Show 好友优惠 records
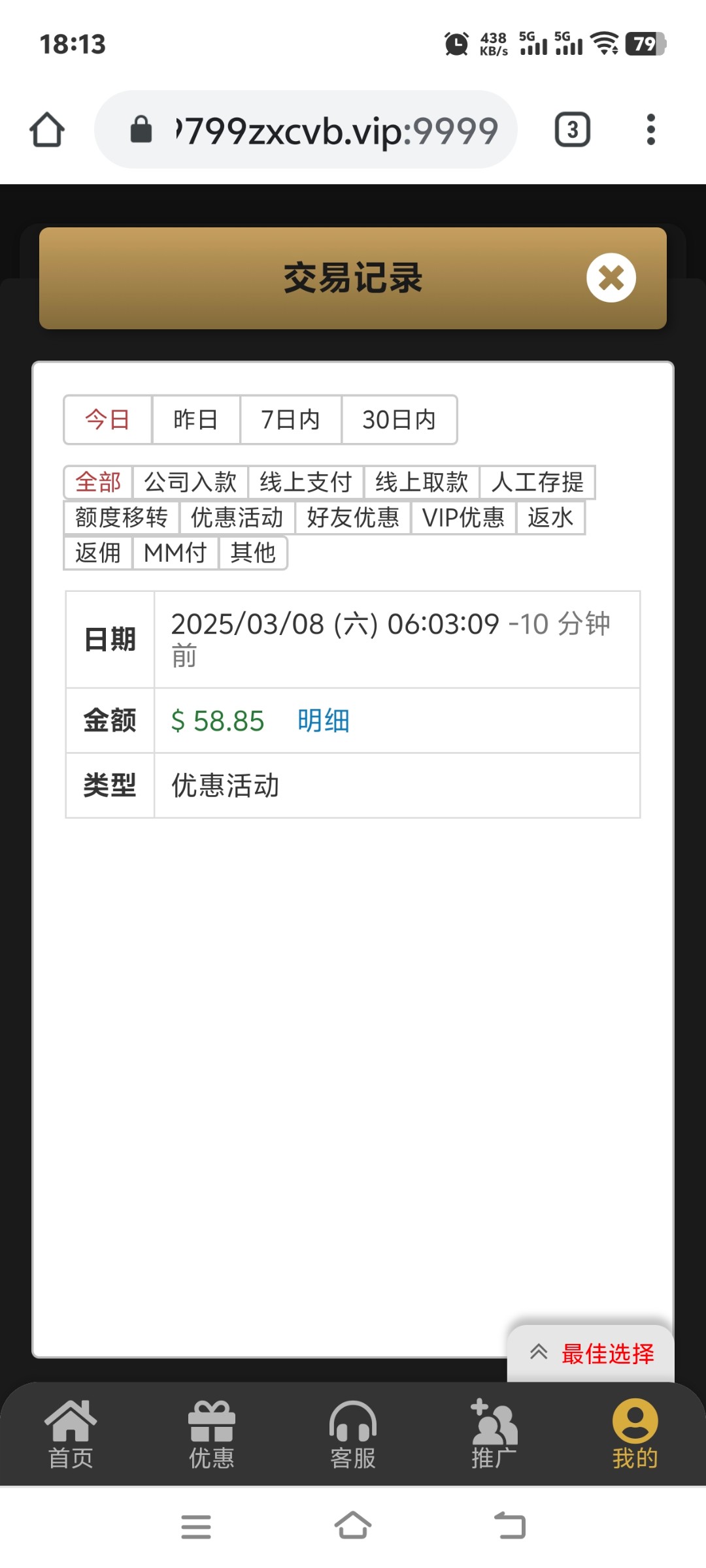Viewport: 706px width, 1568px height. [353, 517]
